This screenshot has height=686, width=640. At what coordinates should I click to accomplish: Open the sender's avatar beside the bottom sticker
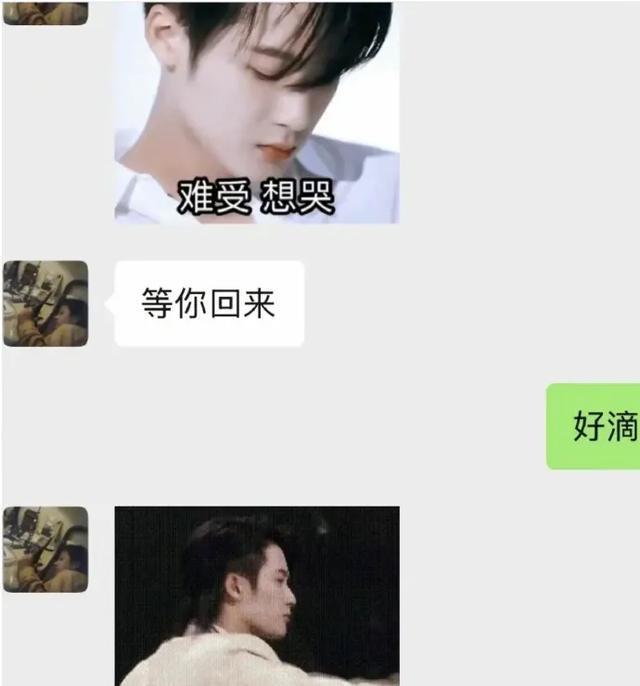(45, 549)
